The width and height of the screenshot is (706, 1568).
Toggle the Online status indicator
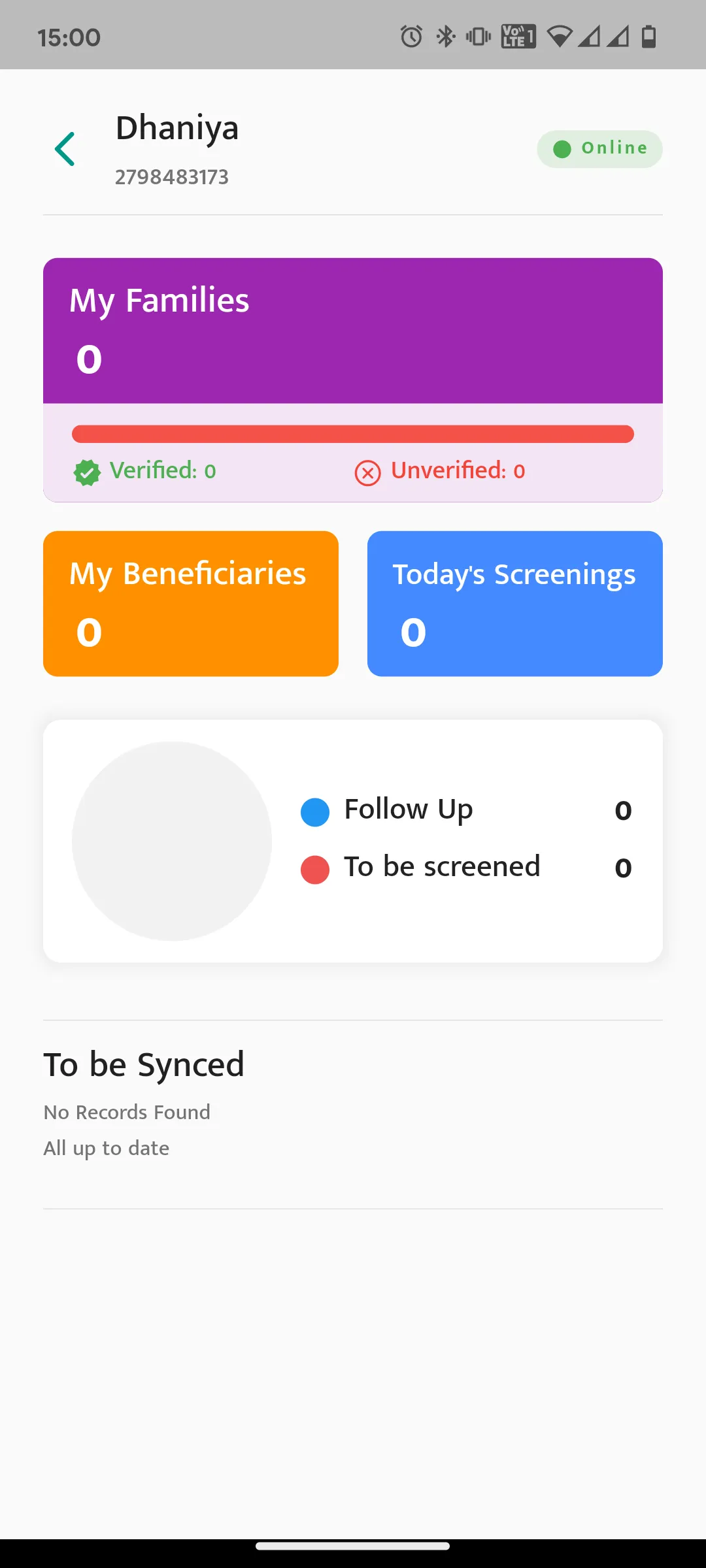pos(599,148)
